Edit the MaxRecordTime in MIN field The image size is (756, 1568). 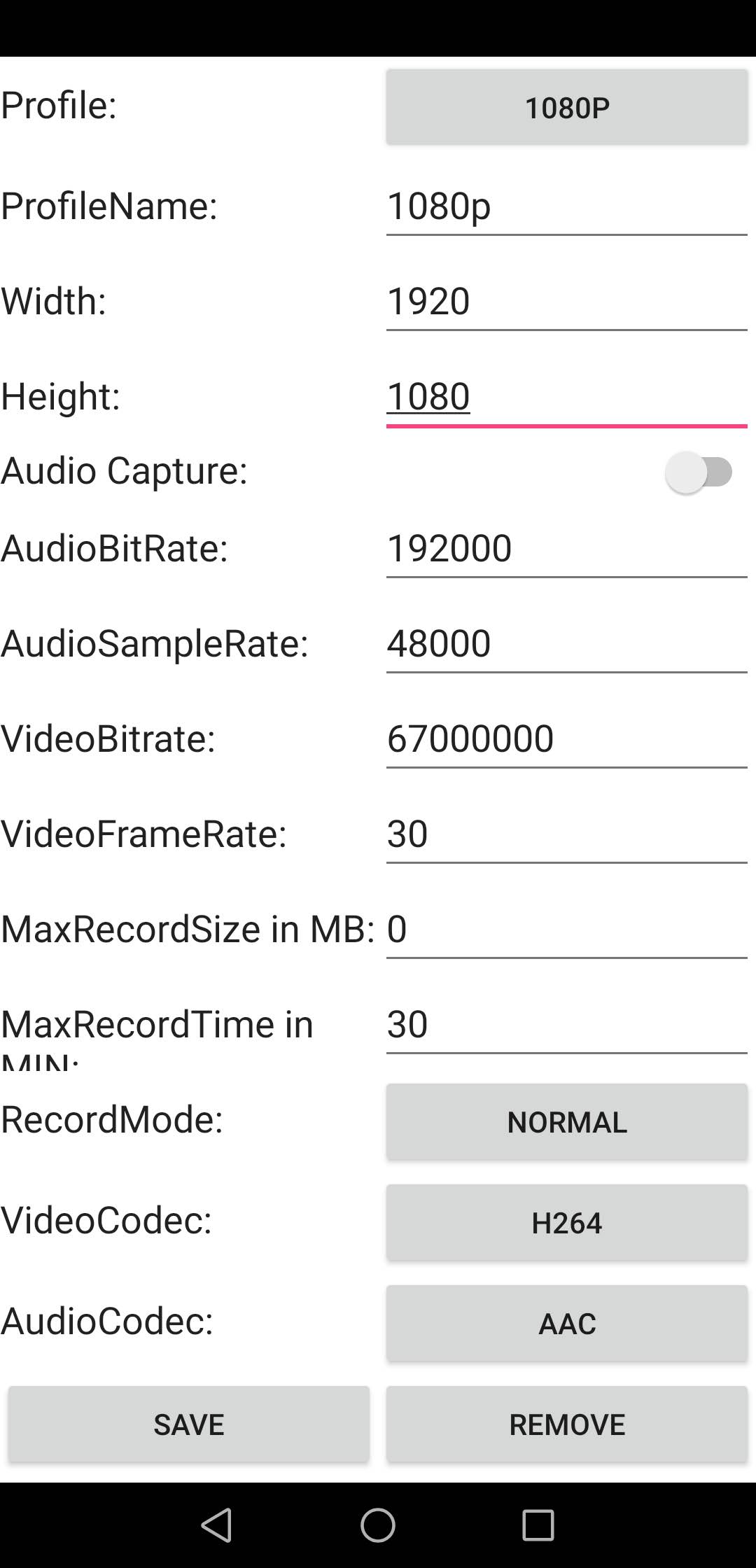click(x=567, y=1024)
